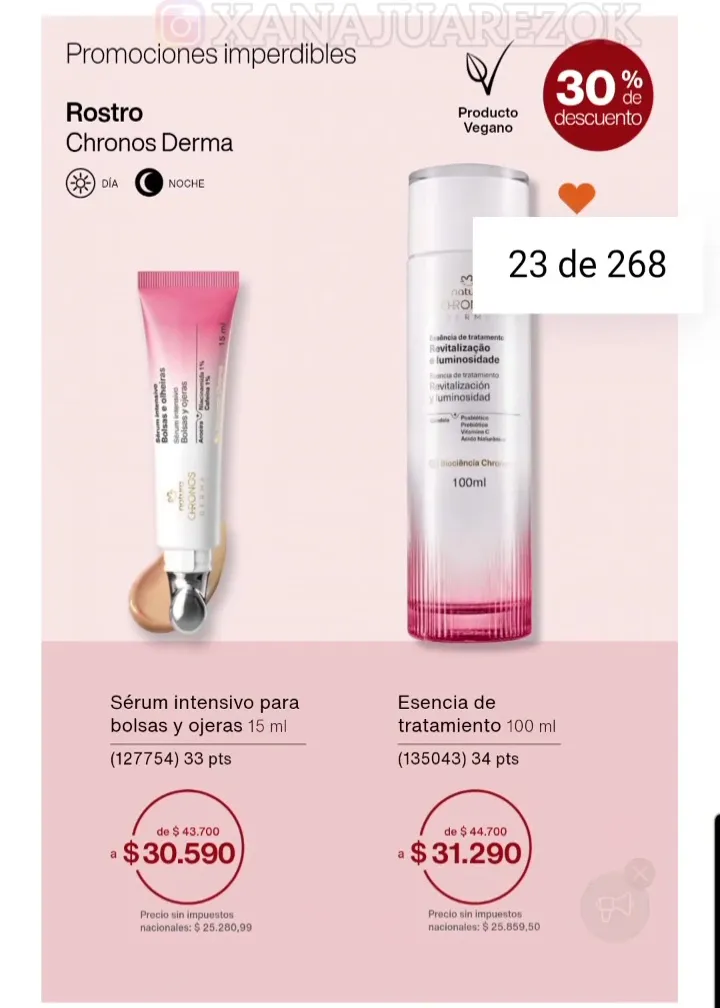Dismiss the megaphone floating button

tap(641, 874)
